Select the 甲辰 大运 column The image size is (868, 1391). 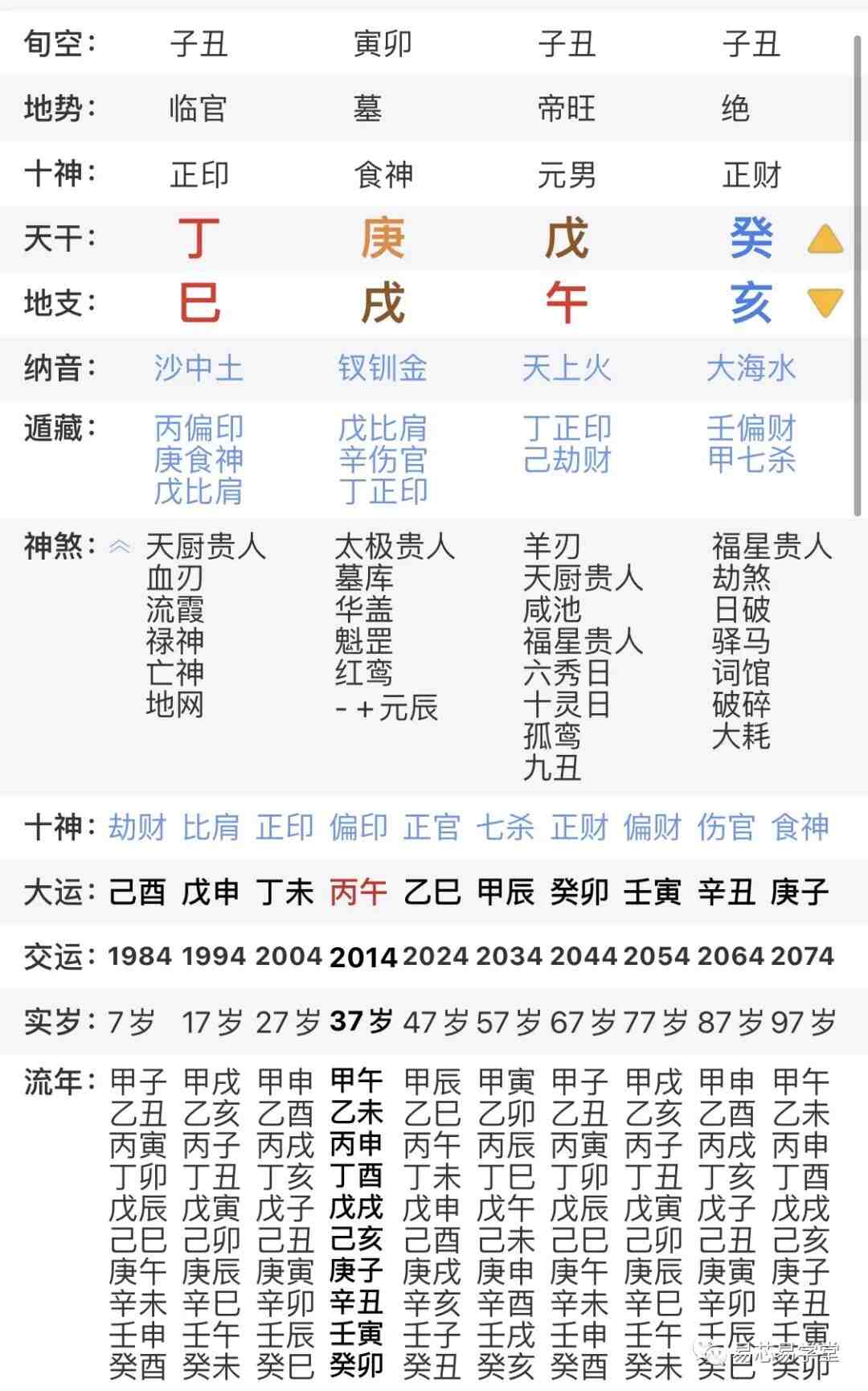click(x=506, y=892)
